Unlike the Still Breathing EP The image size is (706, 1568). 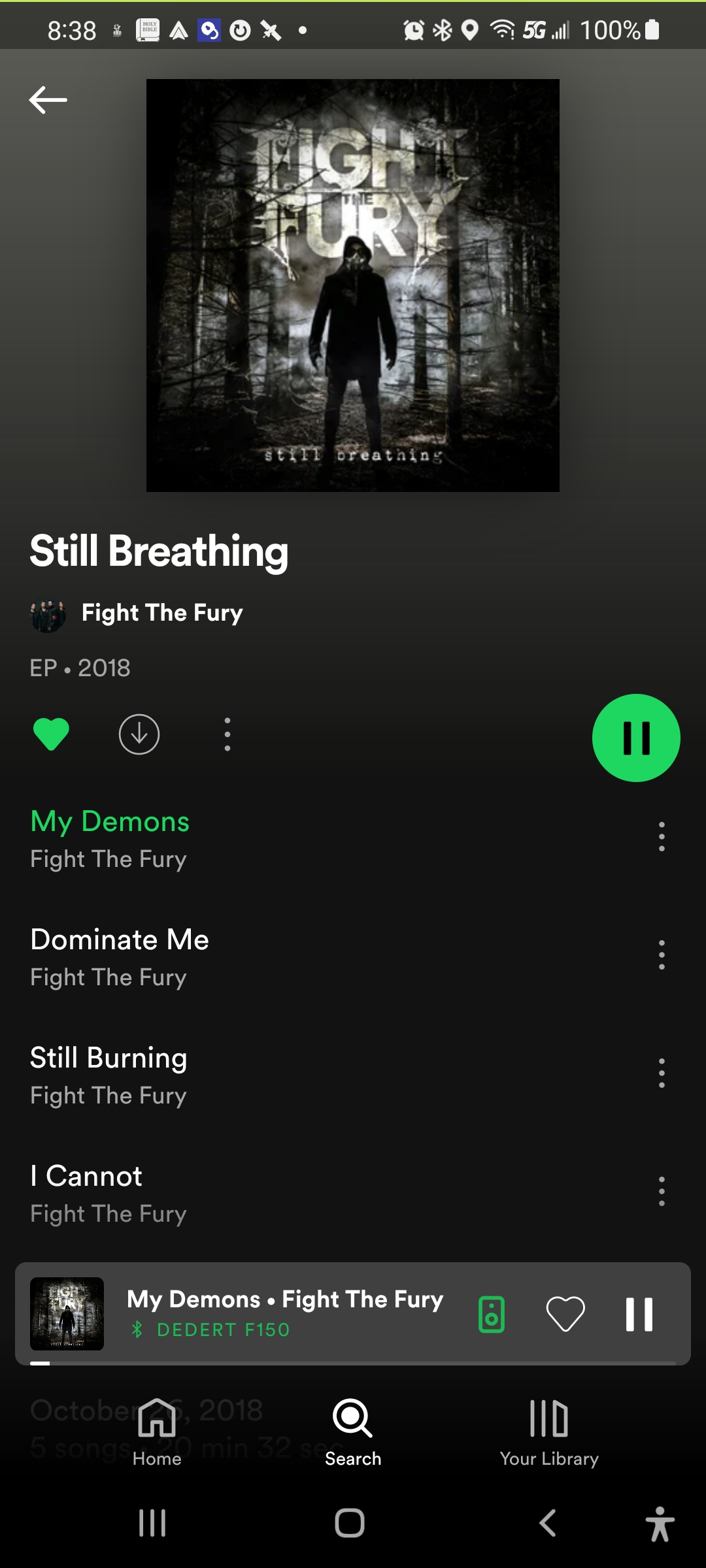pos(51,734)
